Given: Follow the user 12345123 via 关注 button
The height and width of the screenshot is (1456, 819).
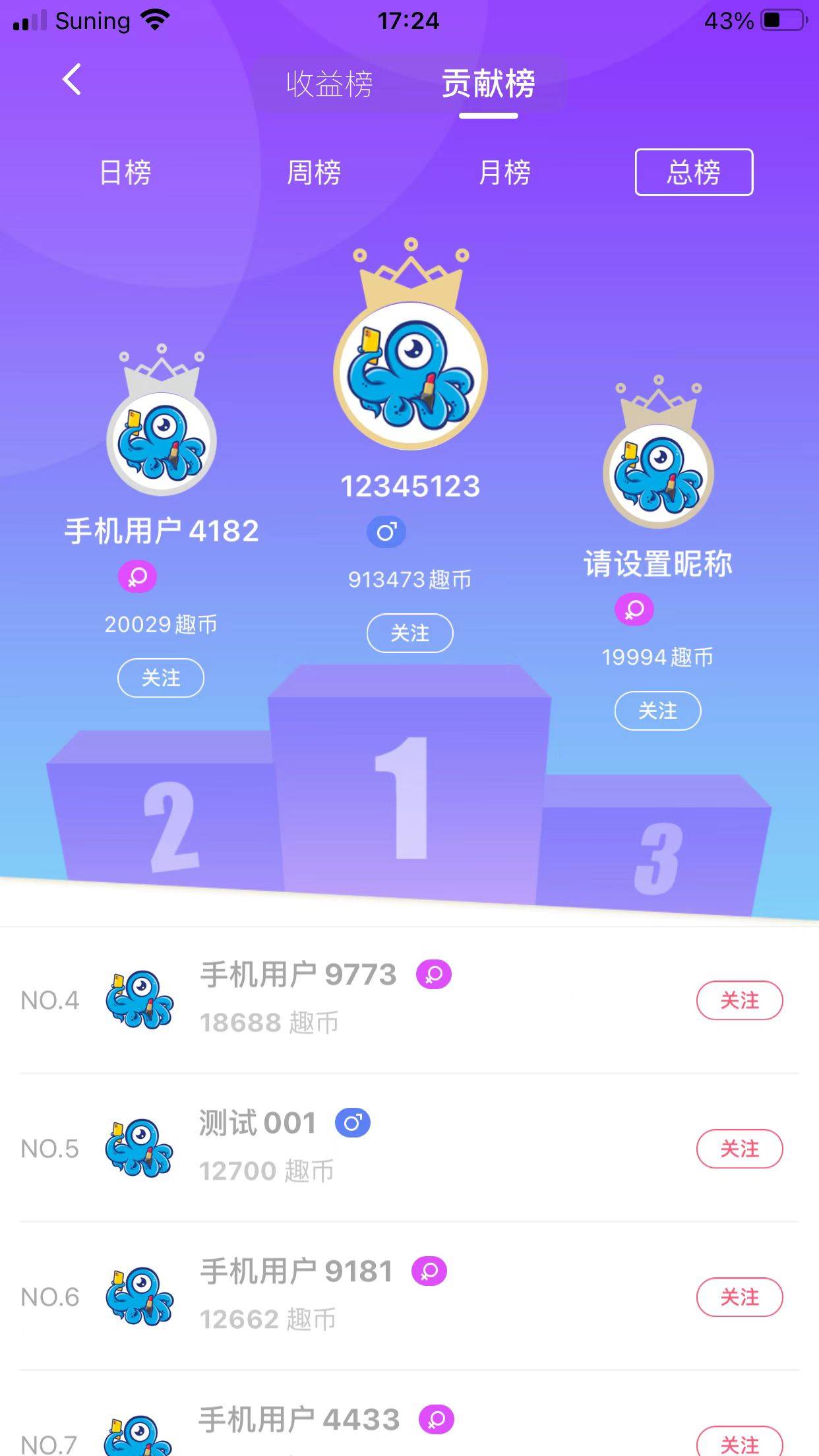Looking at the screenshot, I should tap(409, 632).
